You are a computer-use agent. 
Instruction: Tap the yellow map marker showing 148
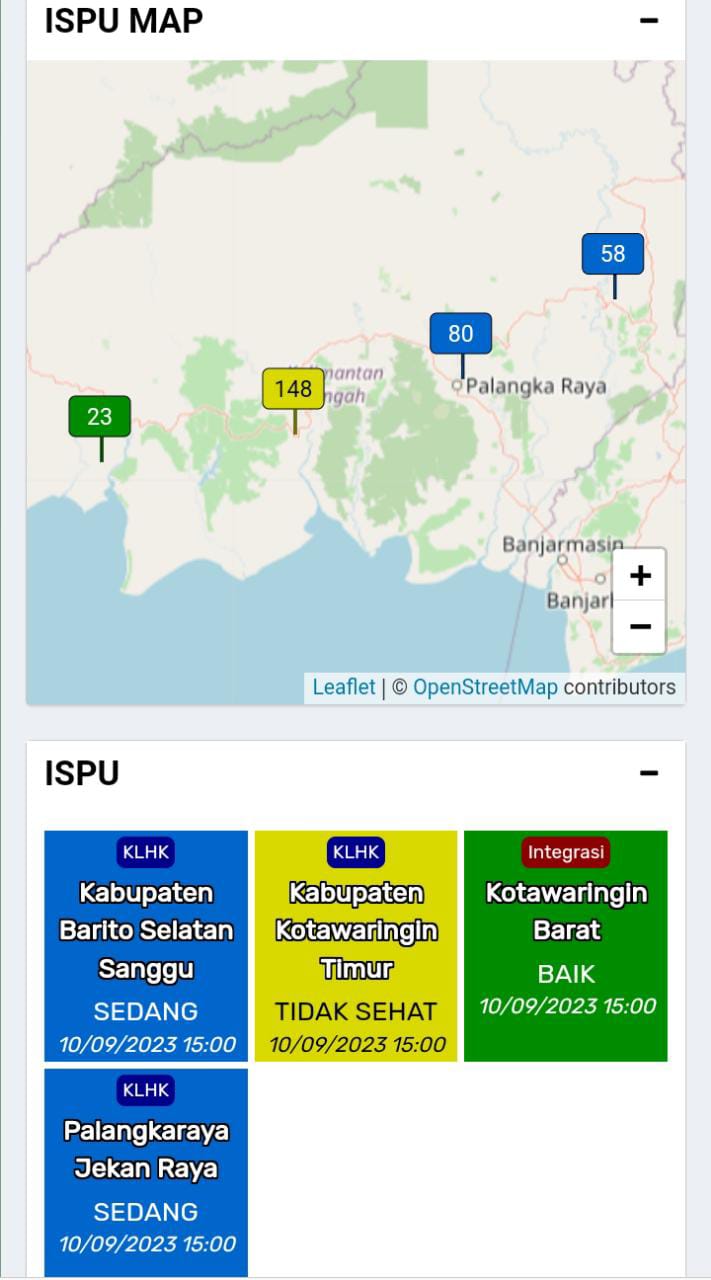pos(293,389)
